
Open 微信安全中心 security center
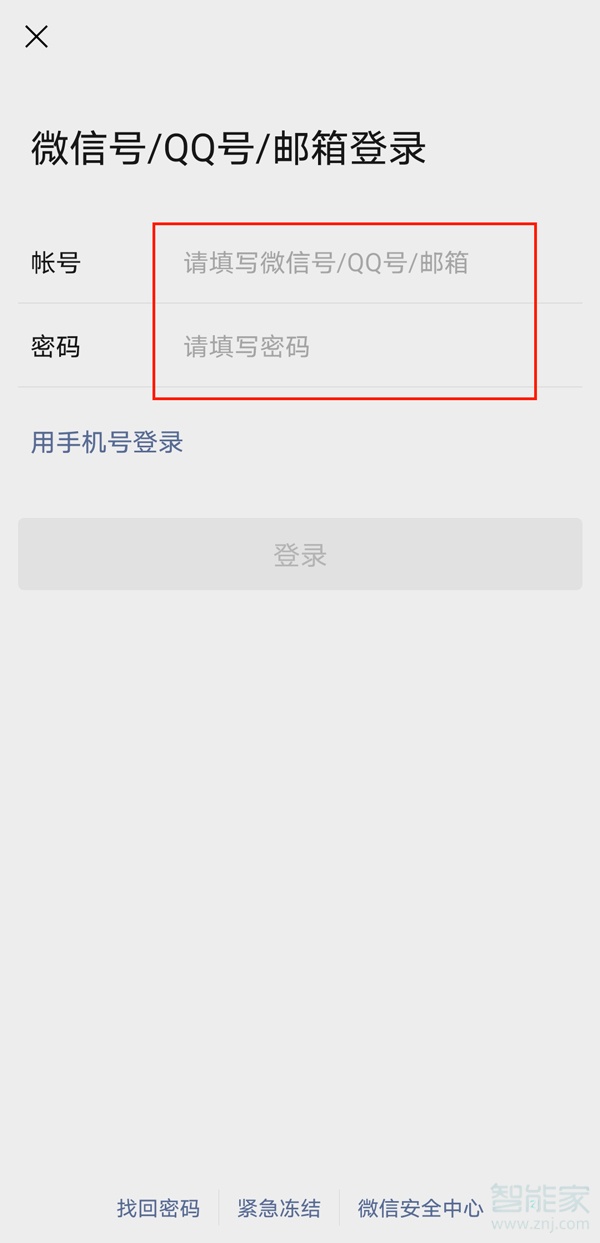click(x=421, y=1208)
